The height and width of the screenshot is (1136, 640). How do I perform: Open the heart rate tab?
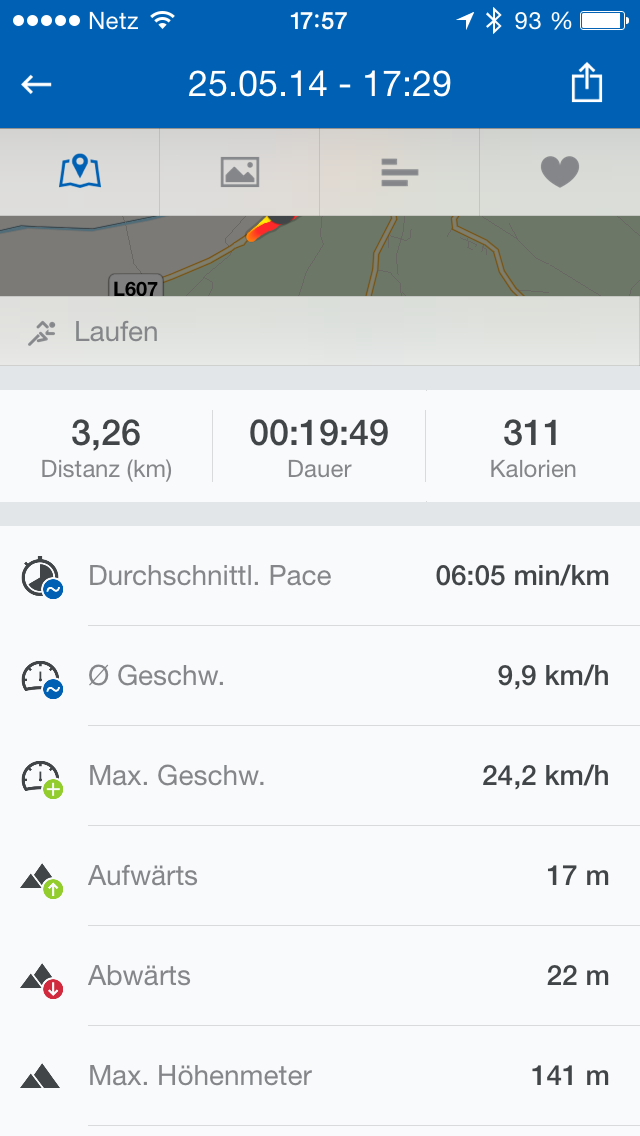[x=560, y=172]
